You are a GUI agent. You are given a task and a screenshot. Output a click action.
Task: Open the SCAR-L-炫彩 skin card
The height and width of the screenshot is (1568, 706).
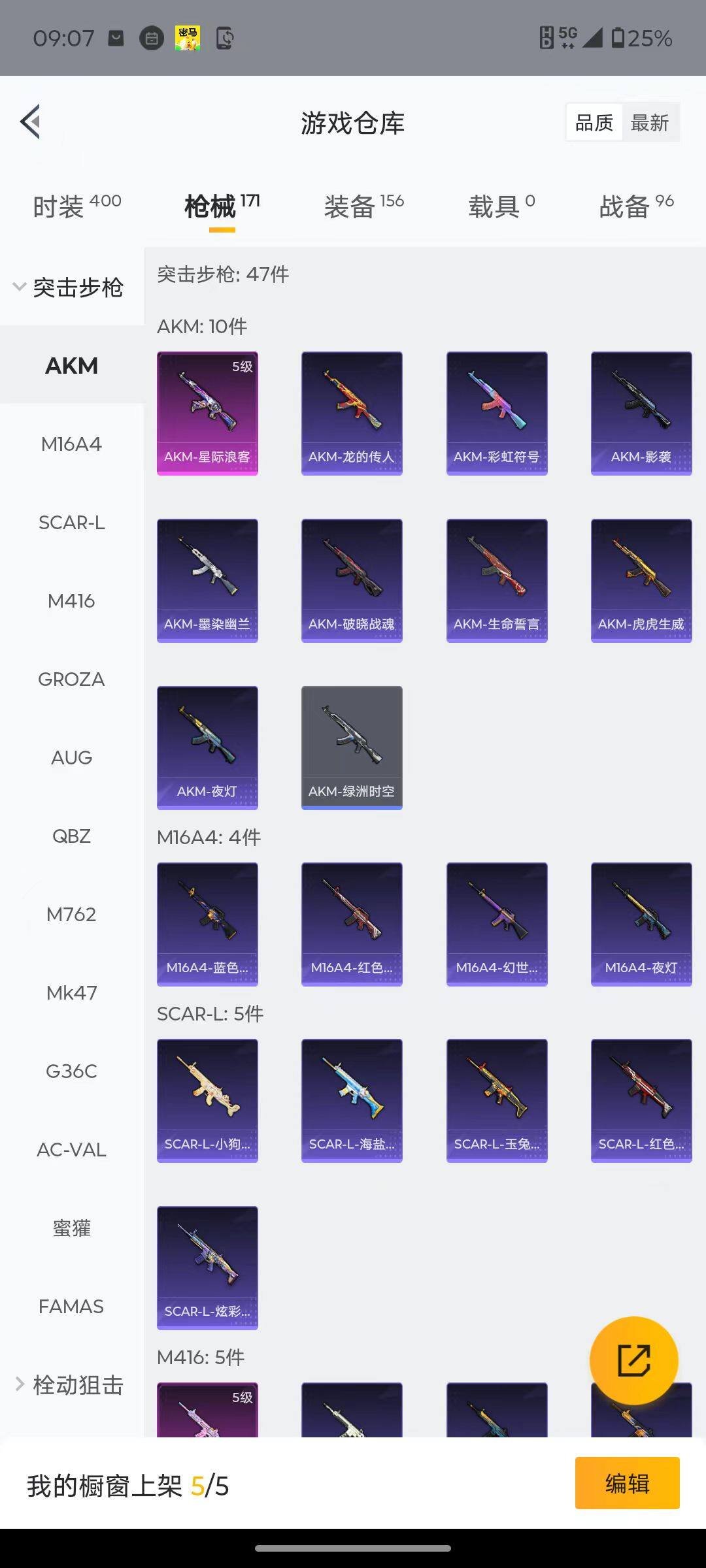coord(207,1267)
